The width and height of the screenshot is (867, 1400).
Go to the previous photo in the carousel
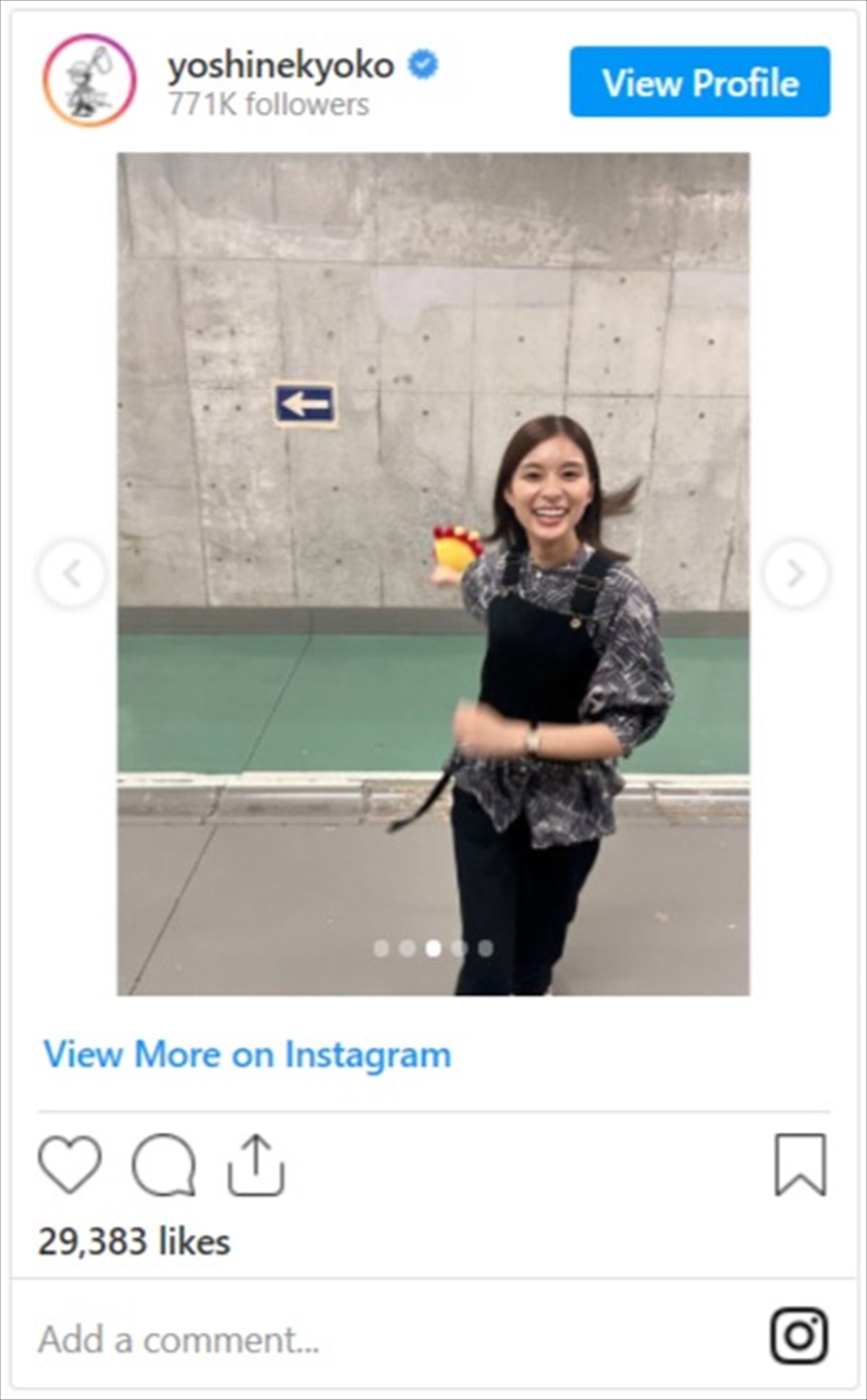point(72,574)
